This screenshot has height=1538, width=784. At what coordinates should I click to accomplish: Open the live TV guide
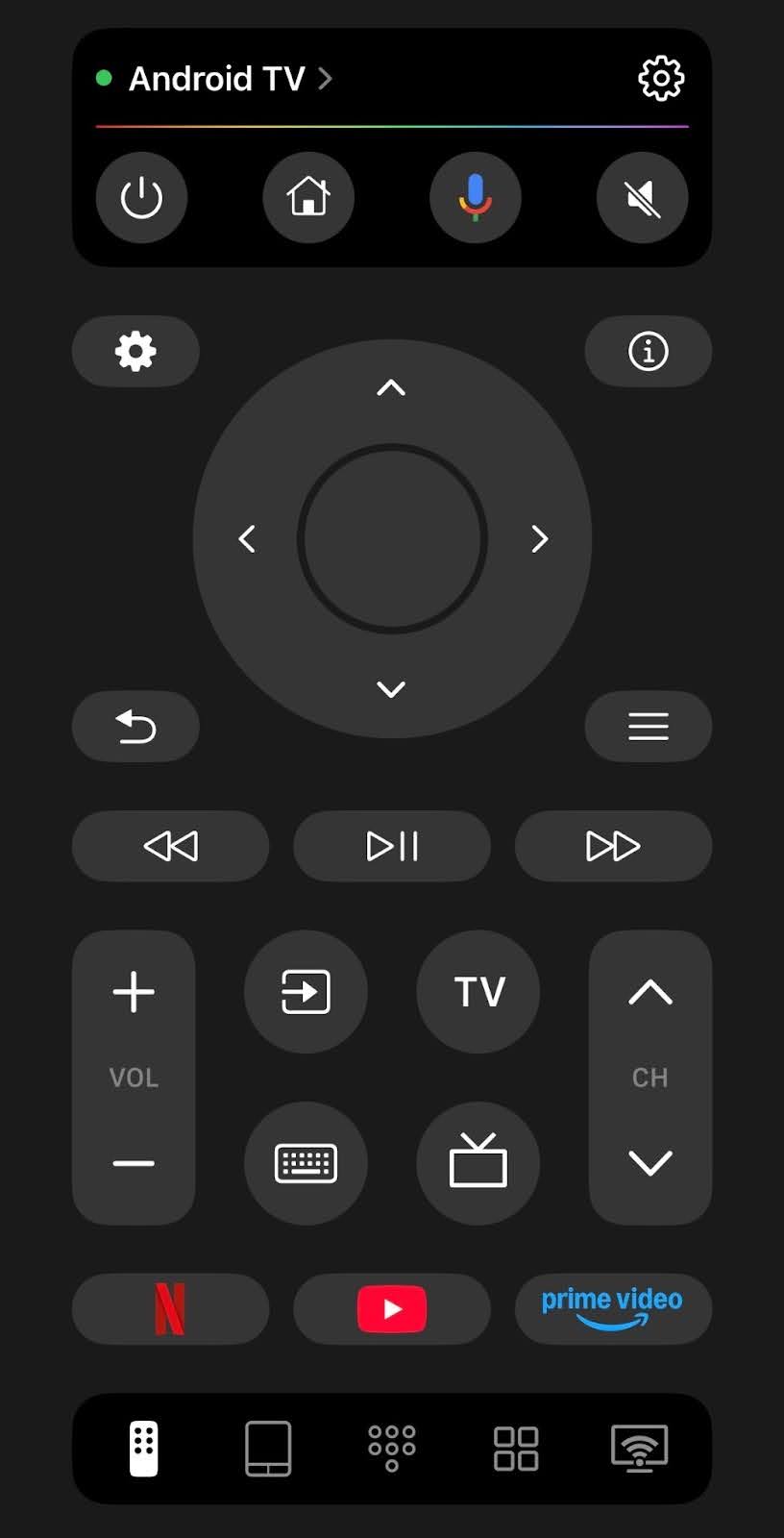click(x=478, y=1162)
